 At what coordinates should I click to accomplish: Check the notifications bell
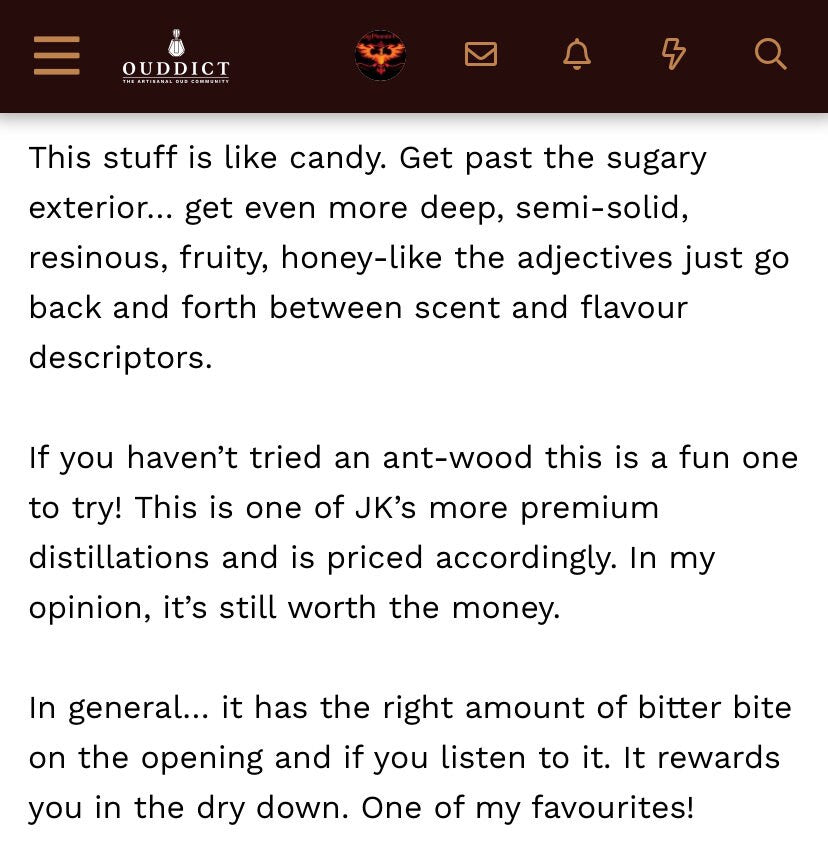point(577,54)
